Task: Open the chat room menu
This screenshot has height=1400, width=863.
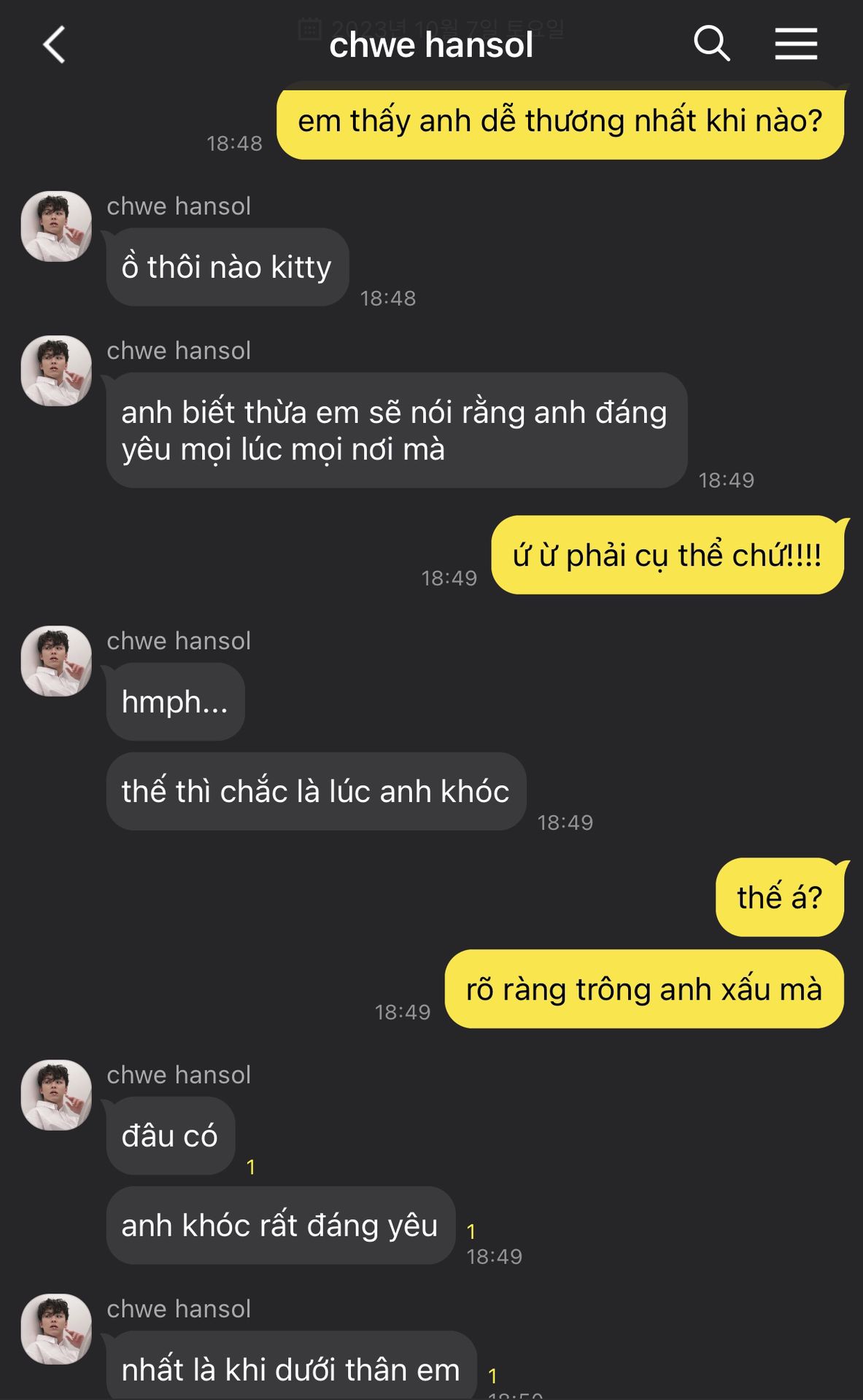Action: [796, 44]
